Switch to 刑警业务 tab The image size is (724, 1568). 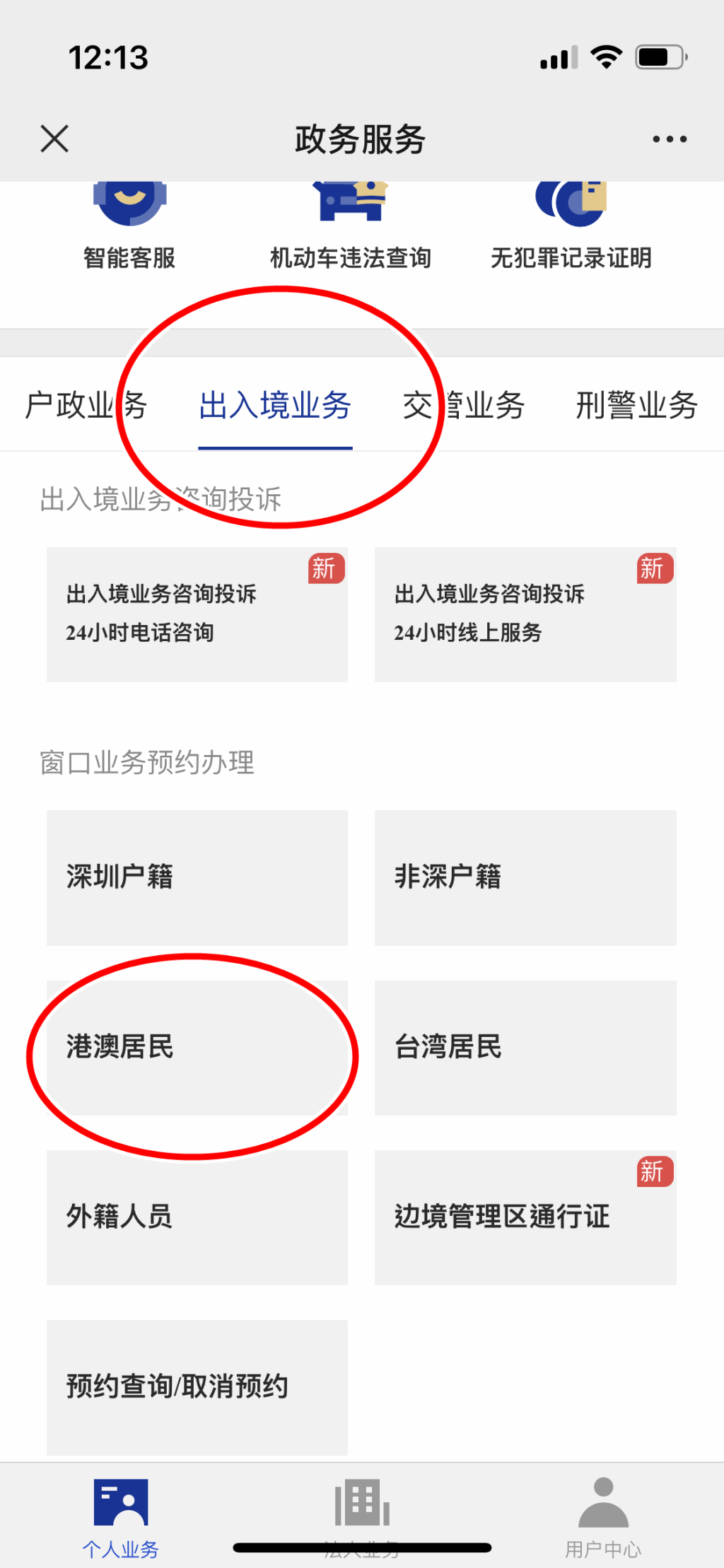point(636,405)
